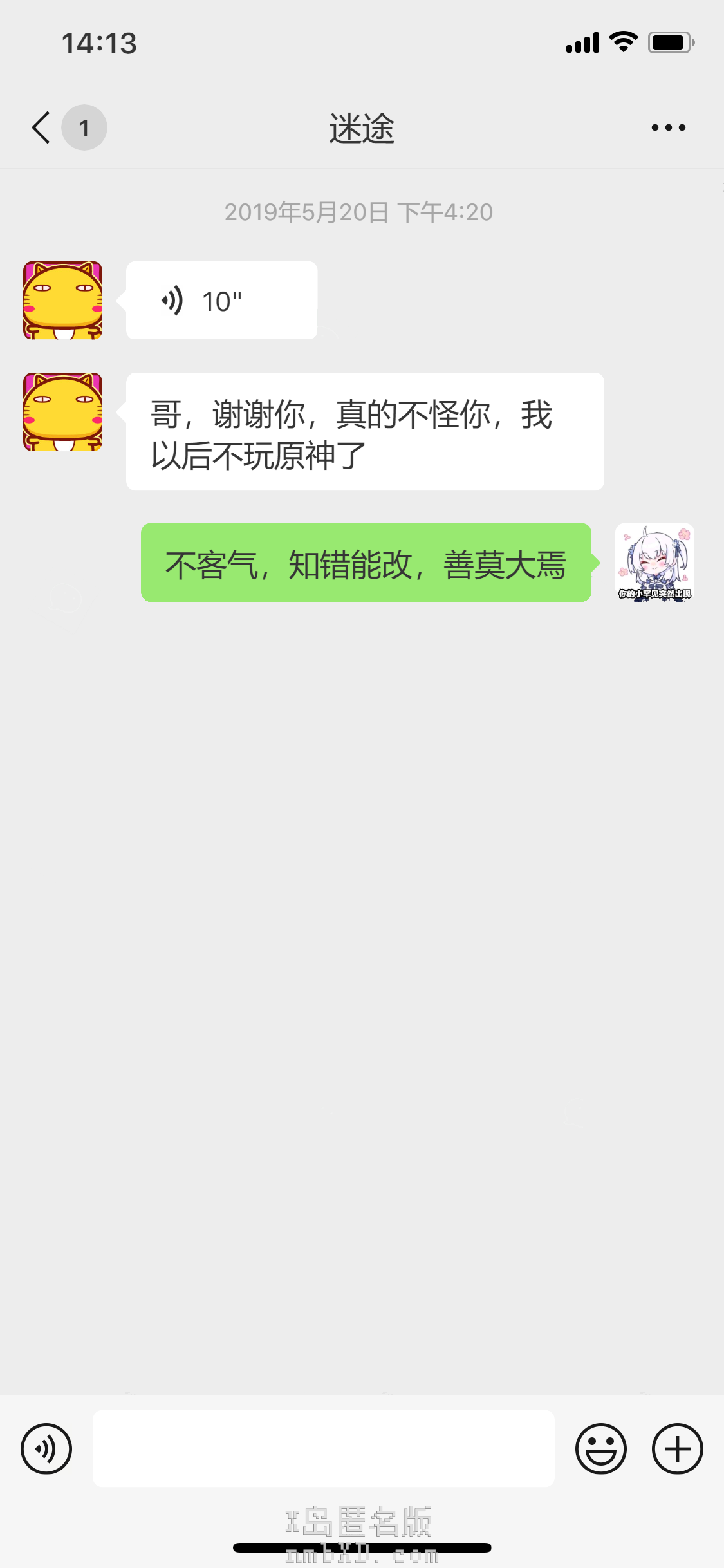
Task: Open the plus attachments menu
Action: (x=677, y=1448)
